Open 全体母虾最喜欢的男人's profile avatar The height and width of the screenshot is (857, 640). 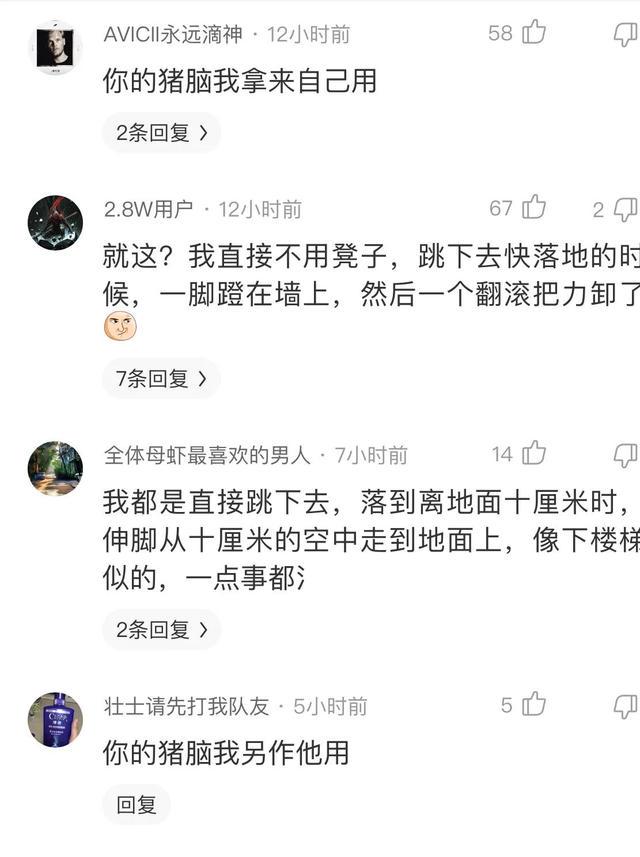click(55, 467)
